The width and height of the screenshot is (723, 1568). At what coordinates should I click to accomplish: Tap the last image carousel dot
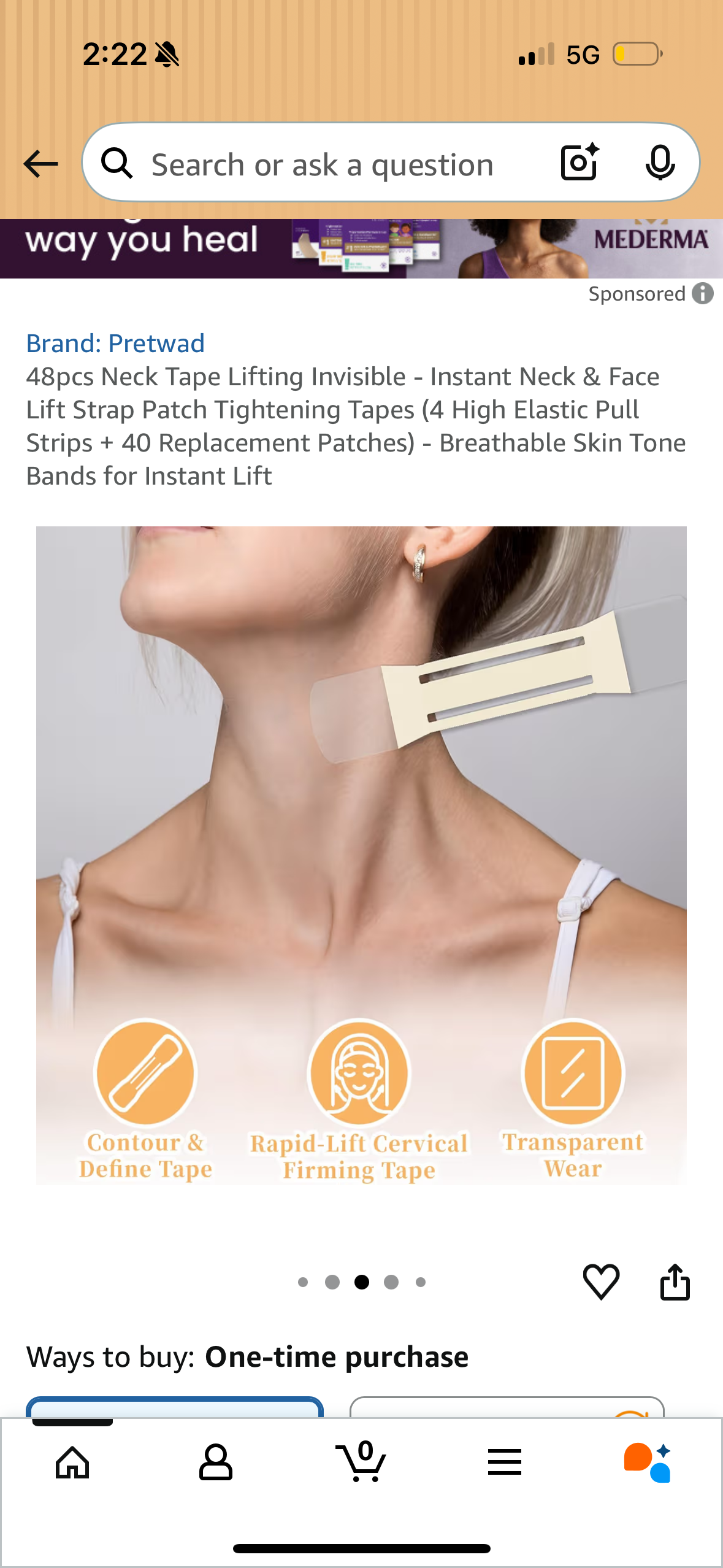tap(420, 1282)
